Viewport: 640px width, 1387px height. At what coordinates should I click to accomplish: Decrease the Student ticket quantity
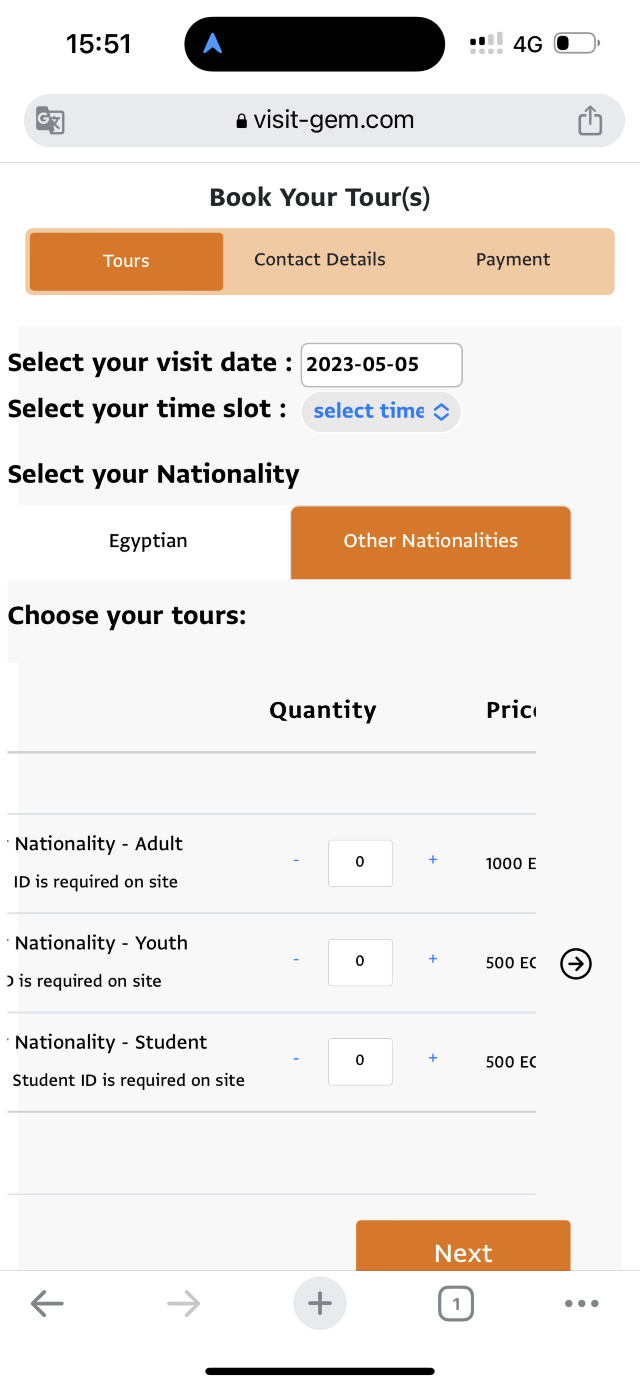point(296,1059)
